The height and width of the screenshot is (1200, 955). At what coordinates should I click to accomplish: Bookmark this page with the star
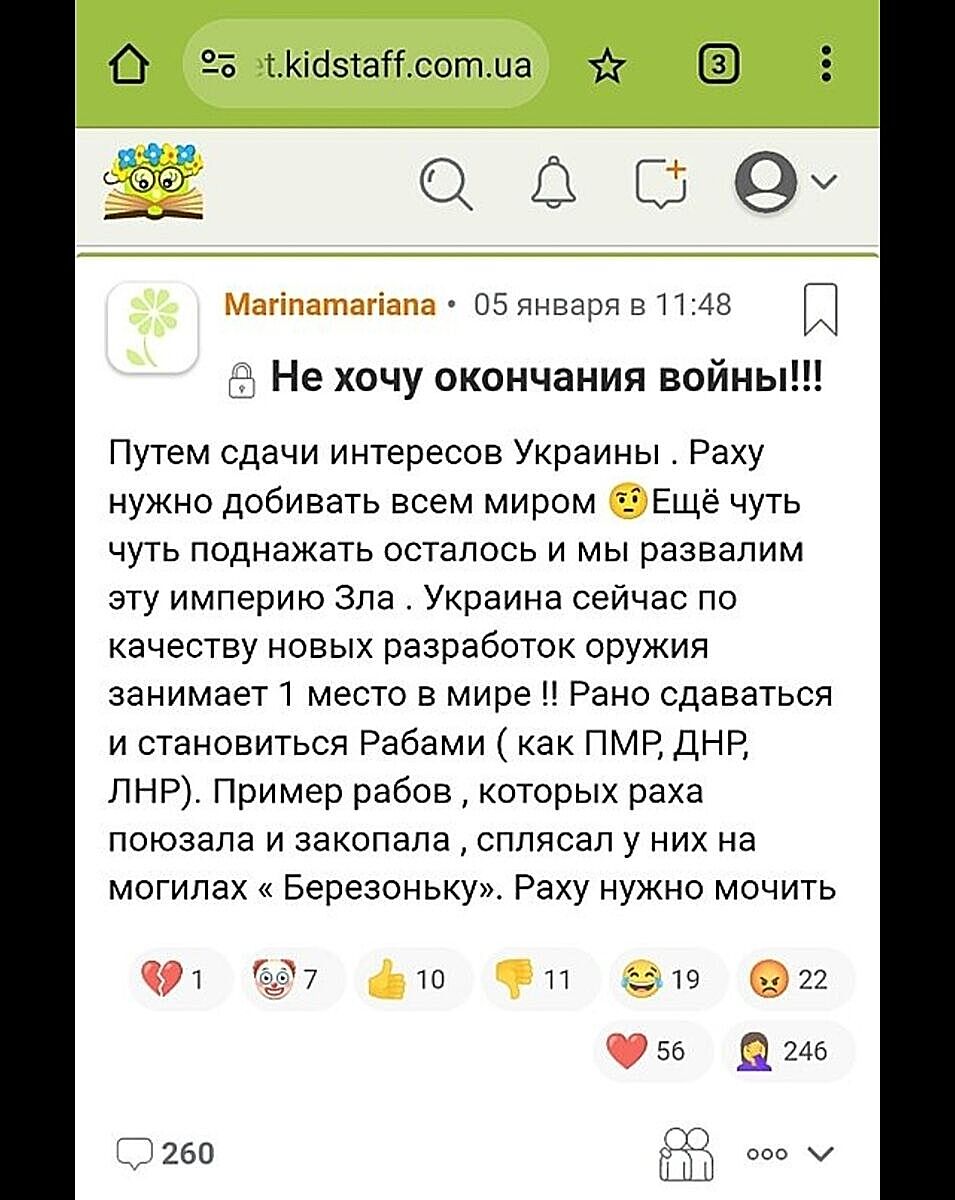[605, 67]
